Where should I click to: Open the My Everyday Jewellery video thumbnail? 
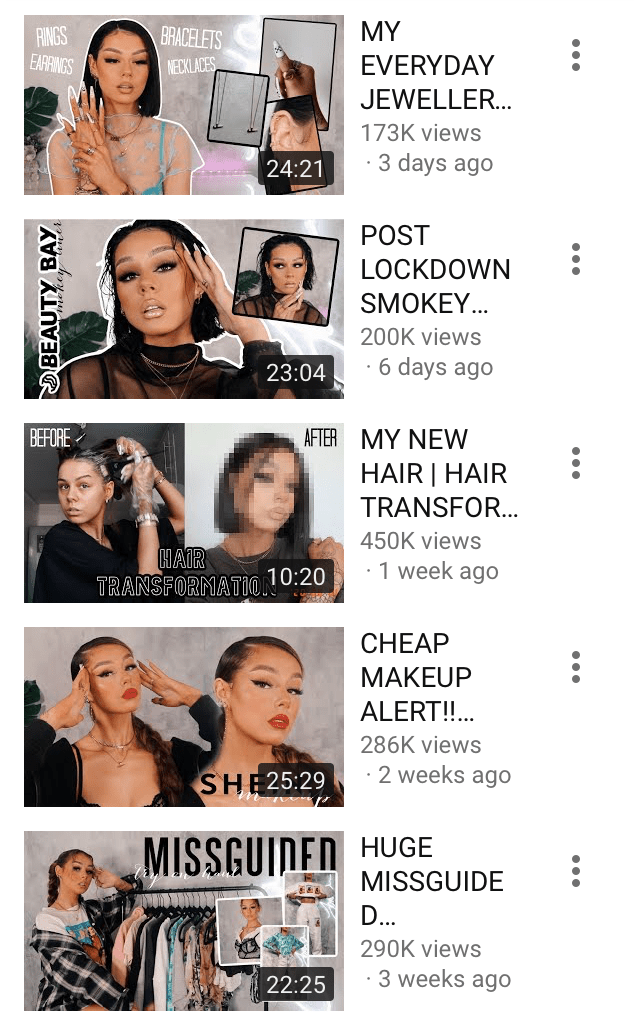pyautogui.click(x=184, y=105)
